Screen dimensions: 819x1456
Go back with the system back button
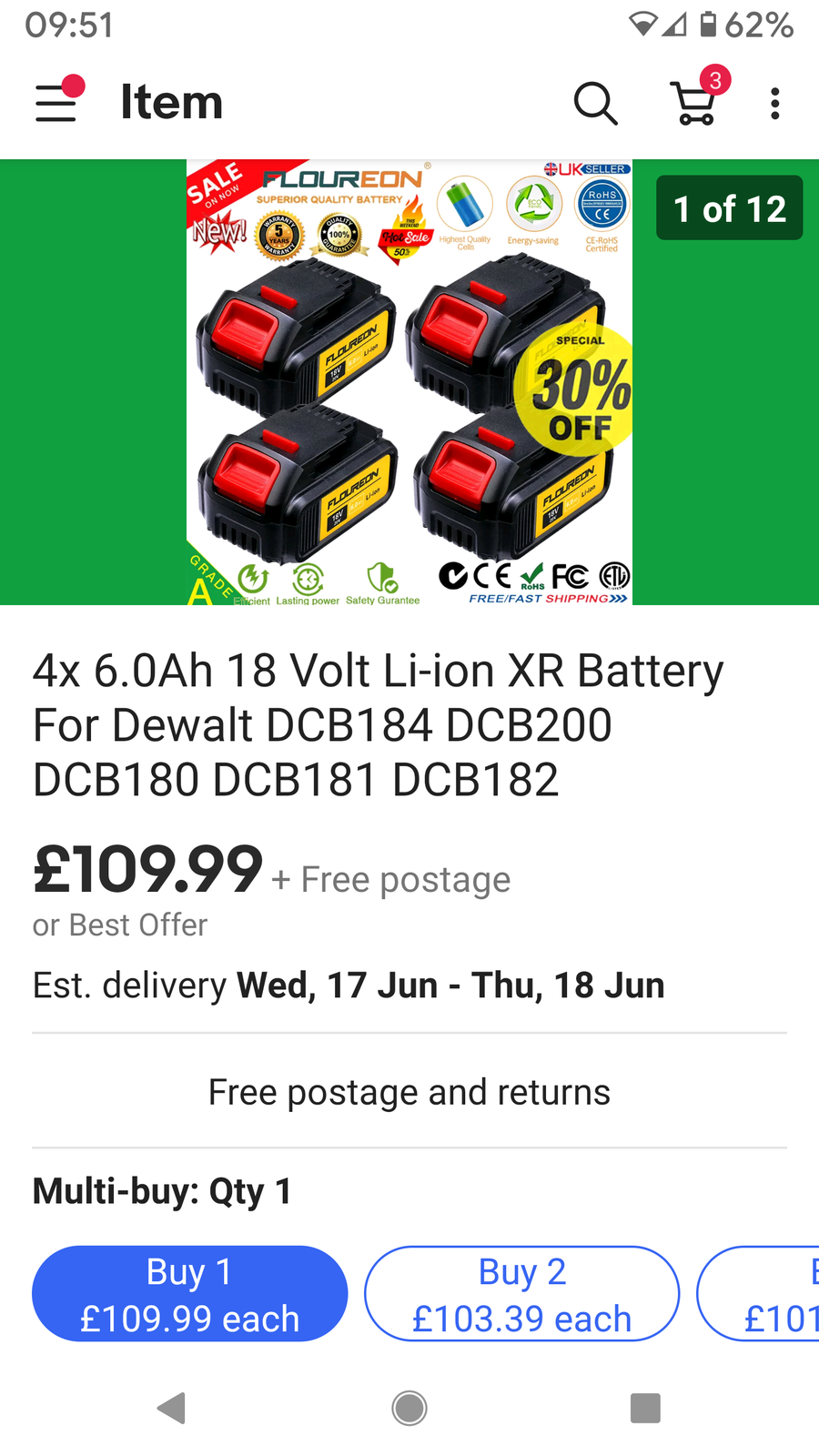pyautogui.click(x=171, y=1408)
